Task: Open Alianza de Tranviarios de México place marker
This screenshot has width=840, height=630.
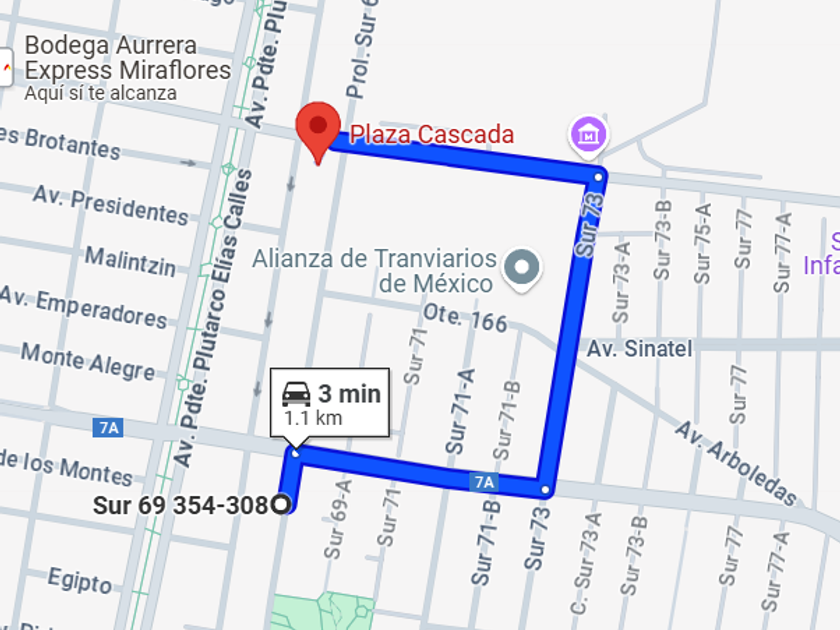Action: (x=522, y=269)
